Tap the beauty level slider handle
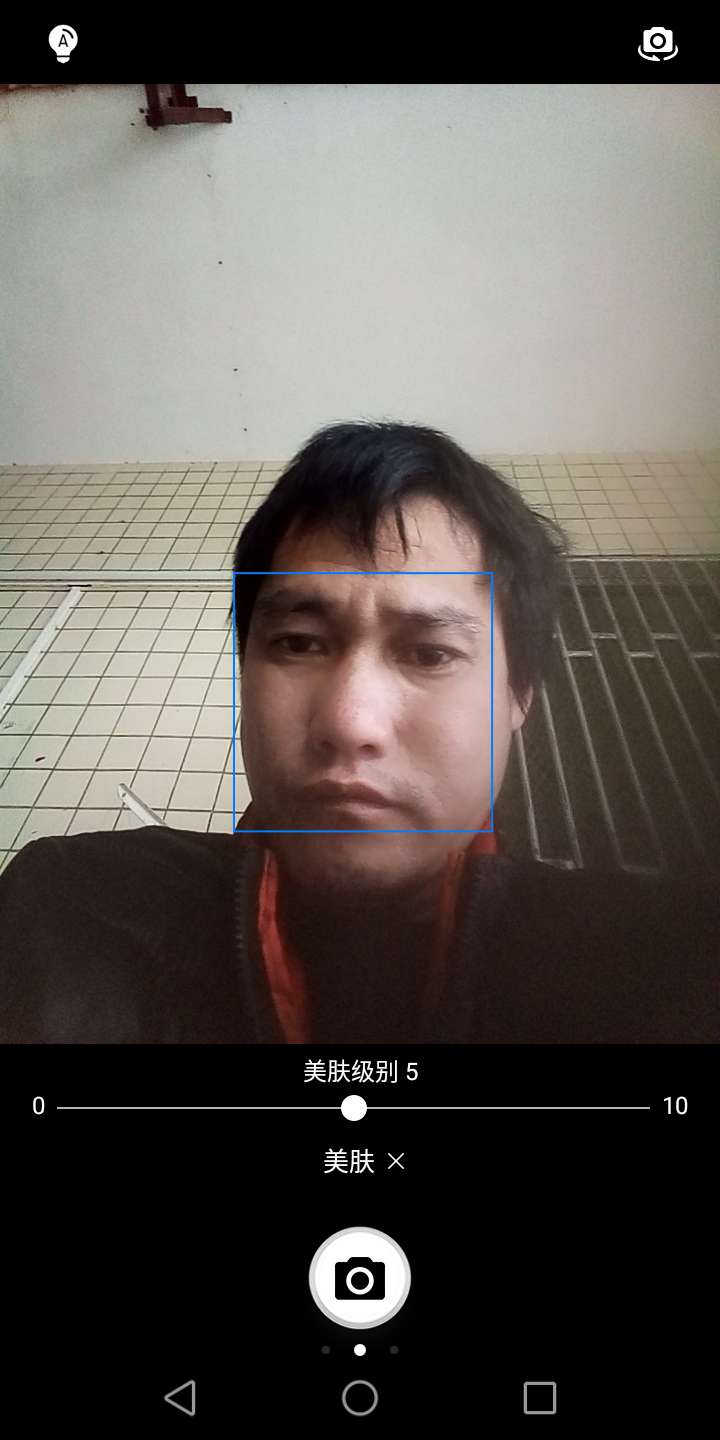The height and width of the screenshot is (1440, 720). (354, 1108)
